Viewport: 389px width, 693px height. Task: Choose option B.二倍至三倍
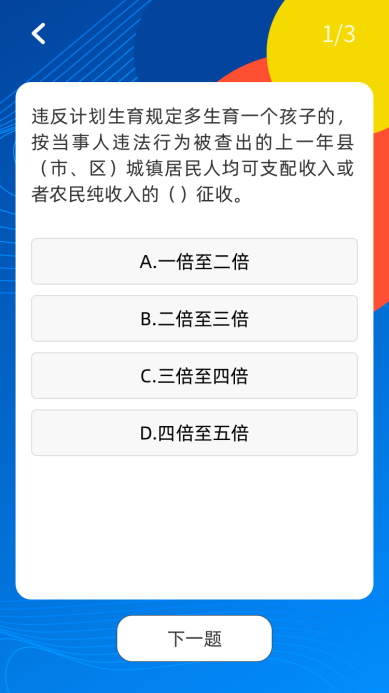pyautogui.click(x=194, y=319)
